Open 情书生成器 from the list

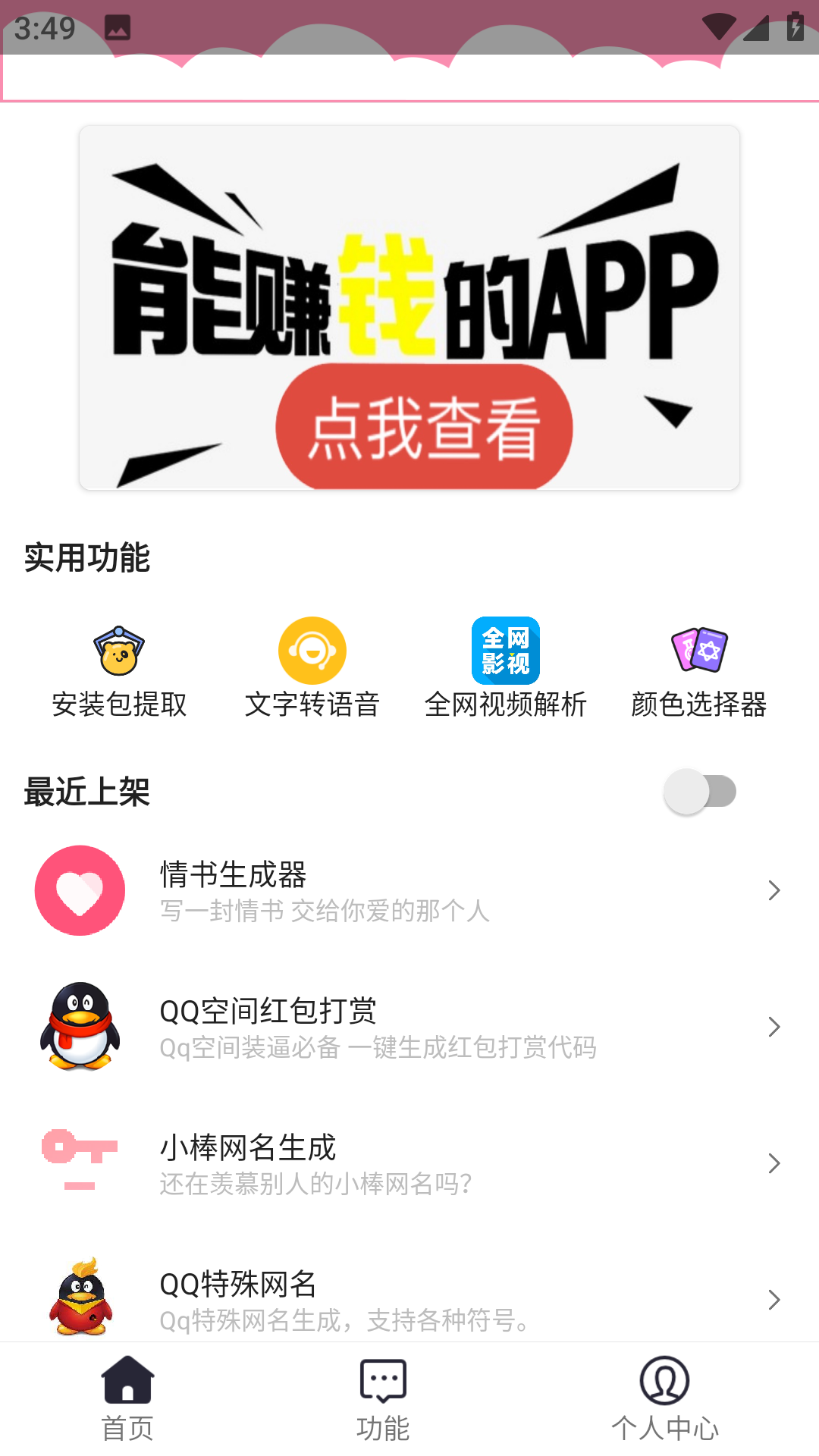pyautogui.click(x=409, y=890)
